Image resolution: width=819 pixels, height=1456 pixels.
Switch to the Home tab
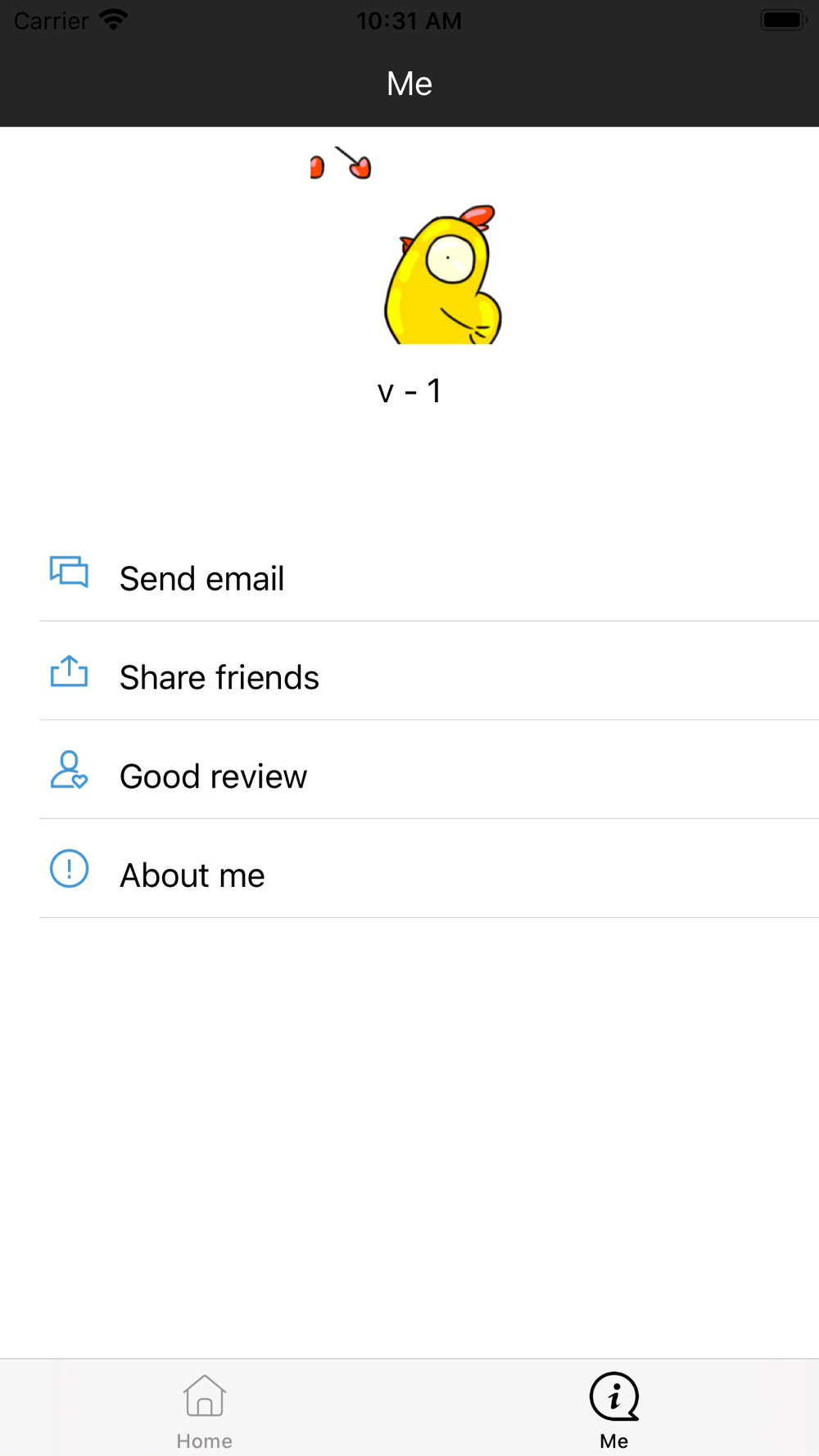205,1410
